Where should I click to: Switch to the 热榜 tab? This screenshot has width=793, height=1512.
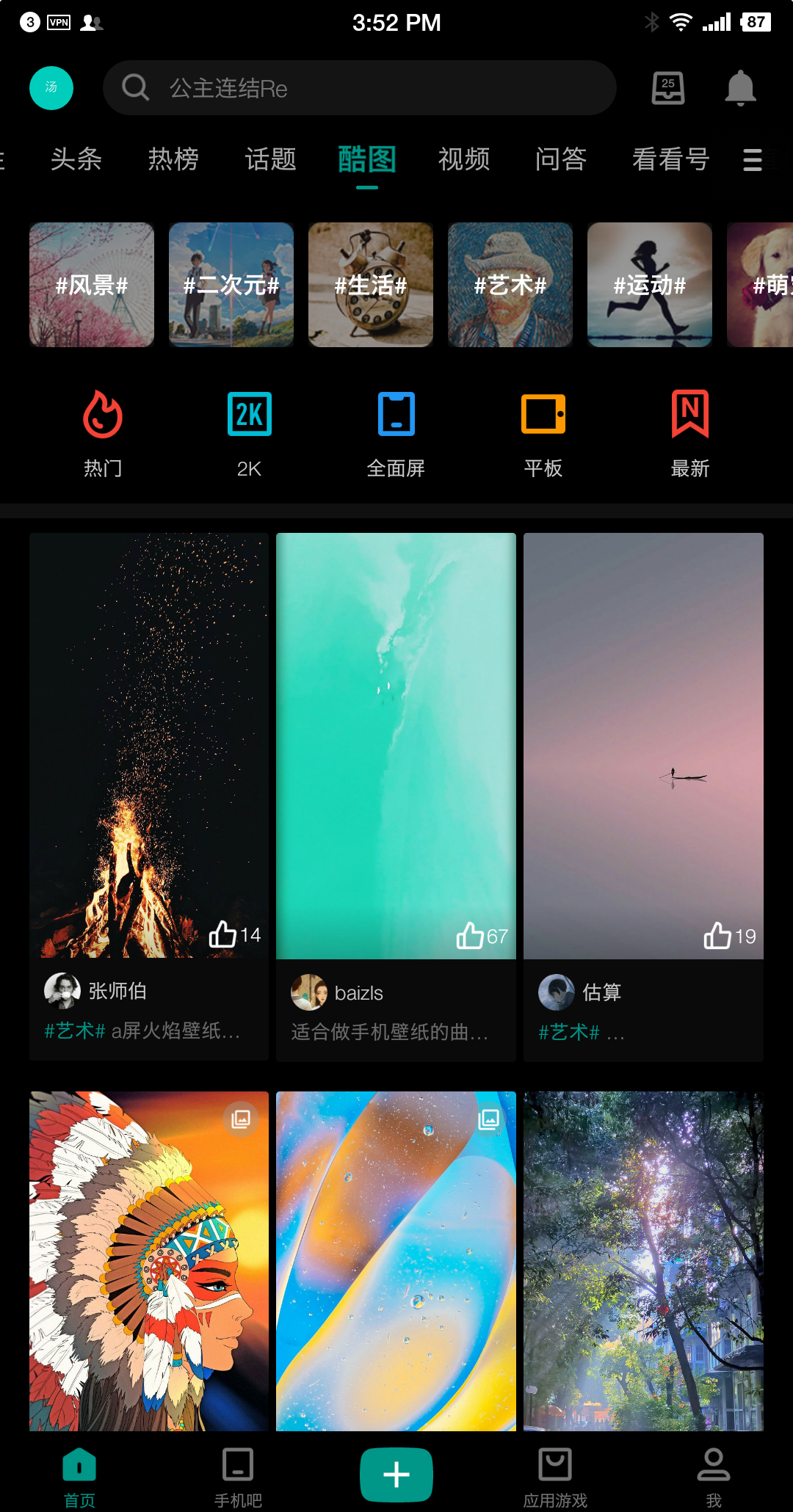click(x=173, y=159)
